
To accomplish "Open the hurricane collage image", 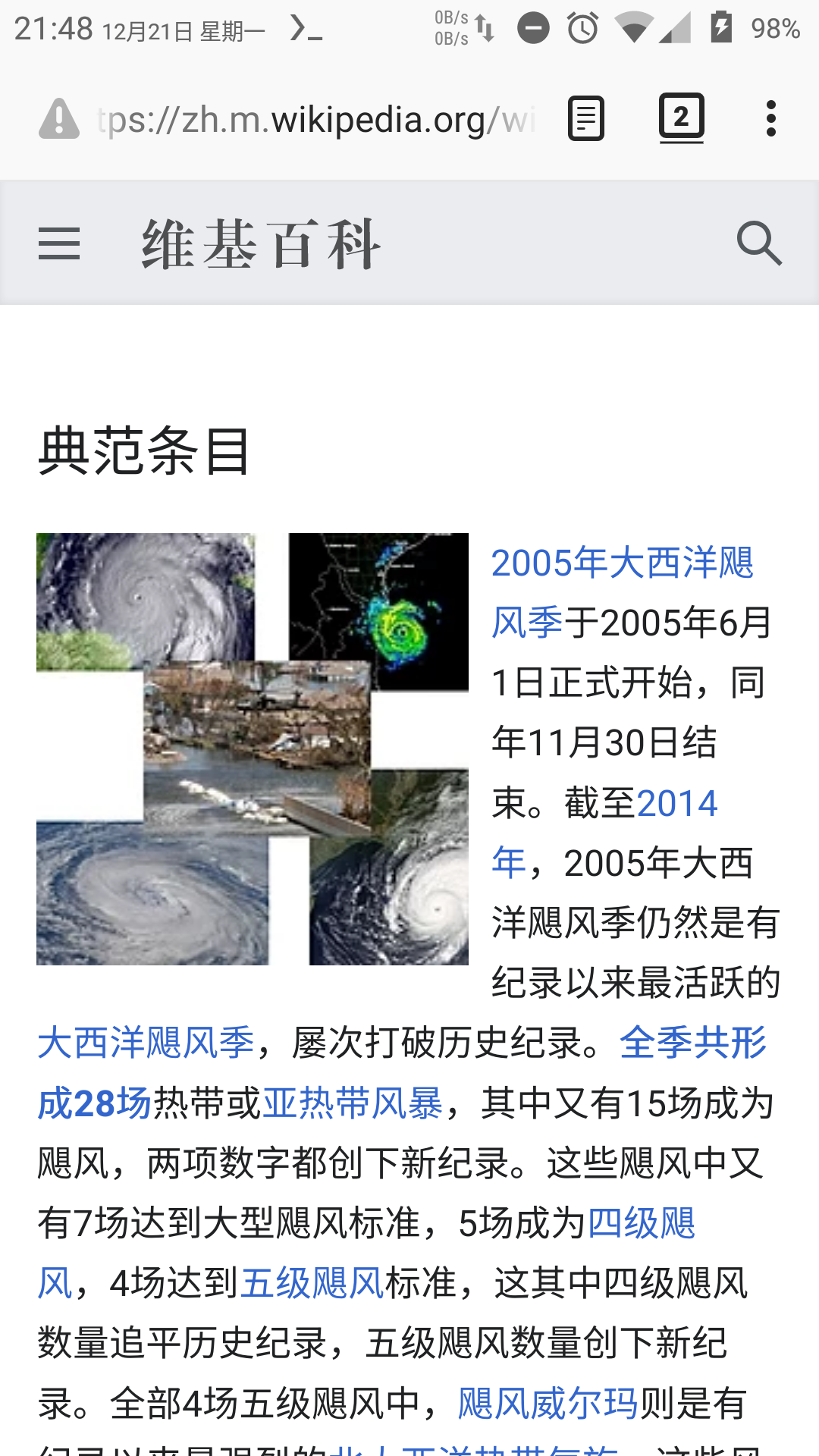I will pyautogui.click(x=252, y=748).
